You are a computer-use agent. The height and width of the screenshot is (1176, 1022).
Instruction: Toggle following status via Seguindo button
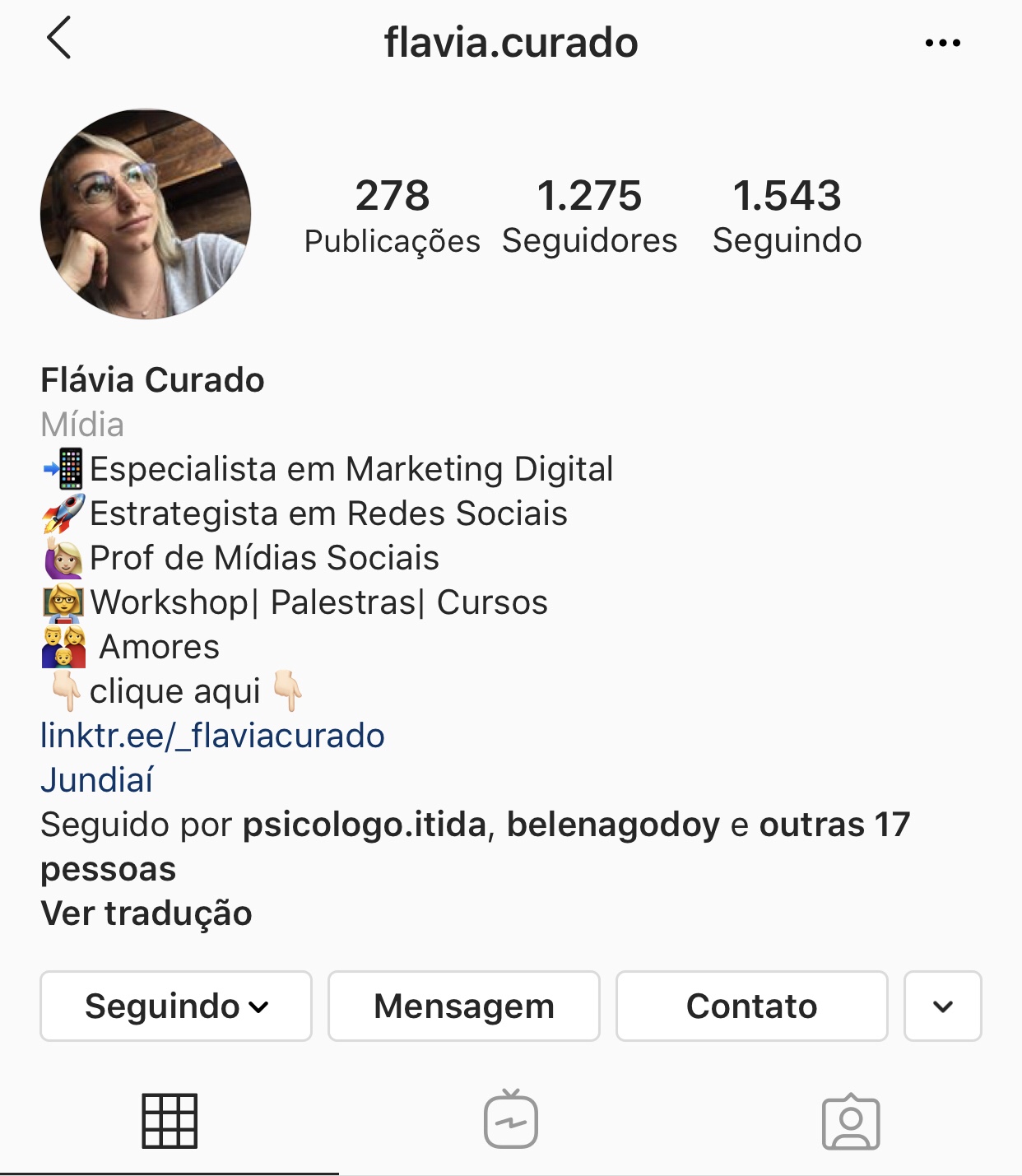tap(175, 1006)
